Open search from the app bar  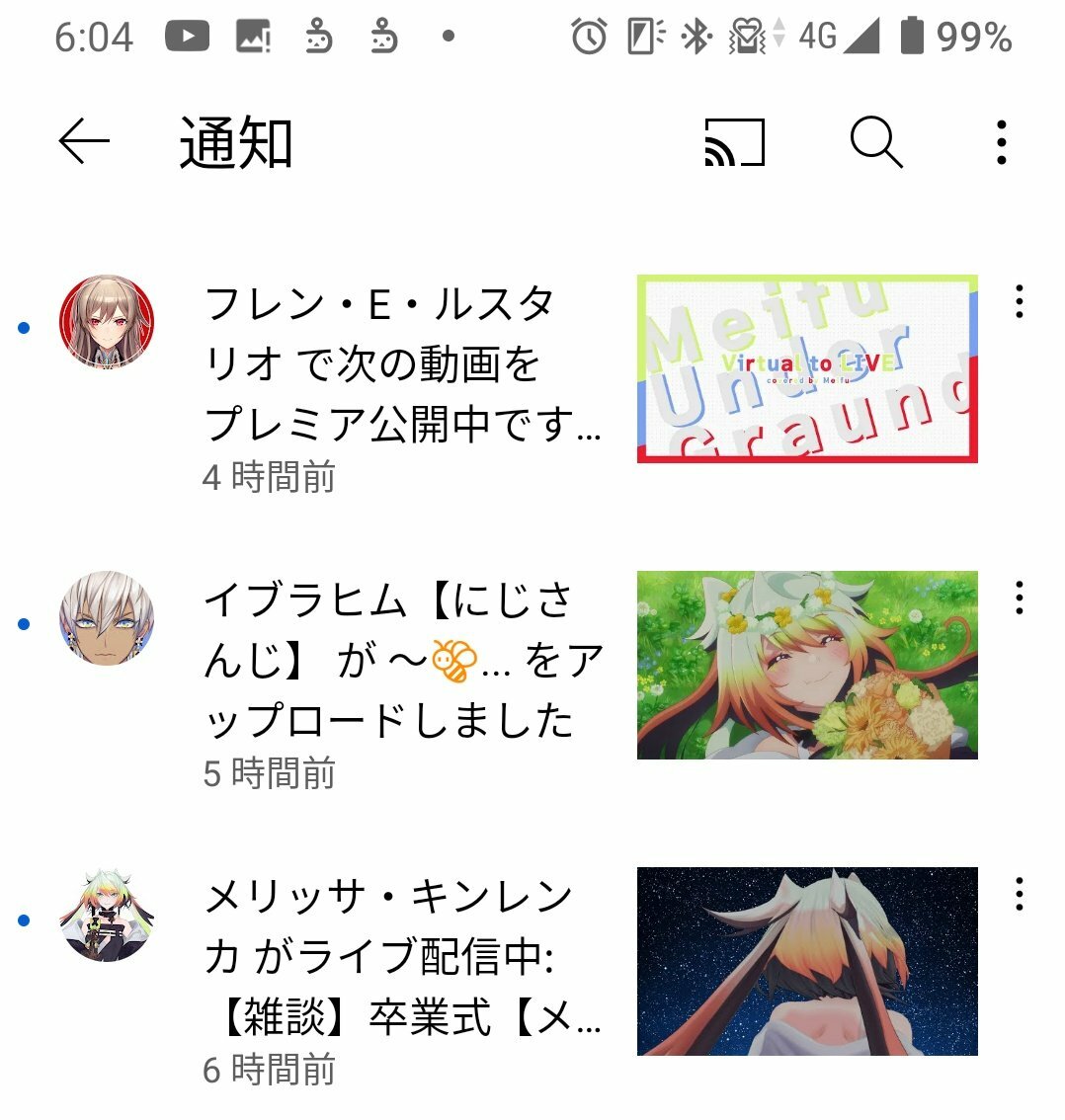click(876, 143)
